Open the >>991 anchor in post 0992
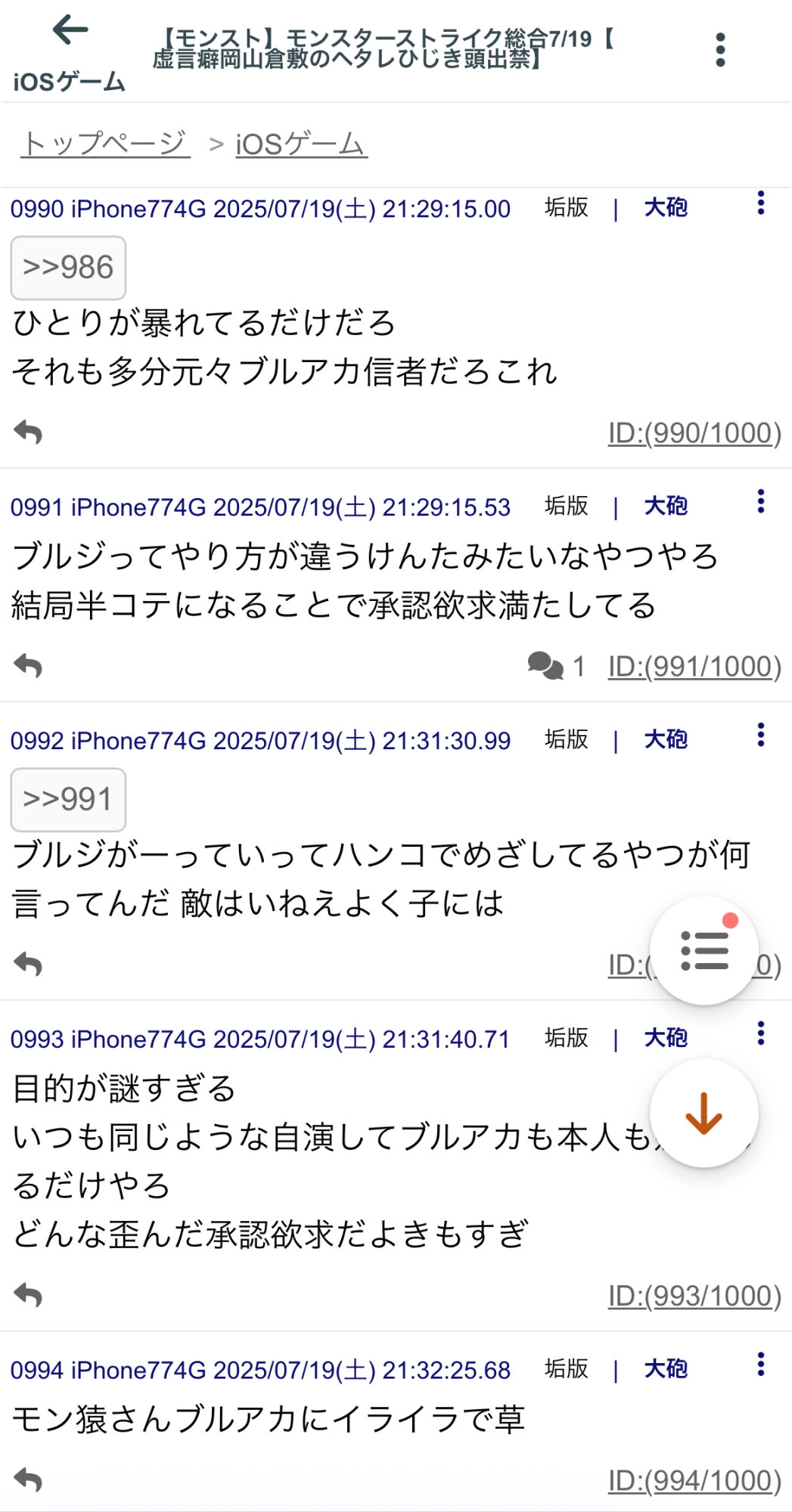792x1512 pixels. pos(68,799)
